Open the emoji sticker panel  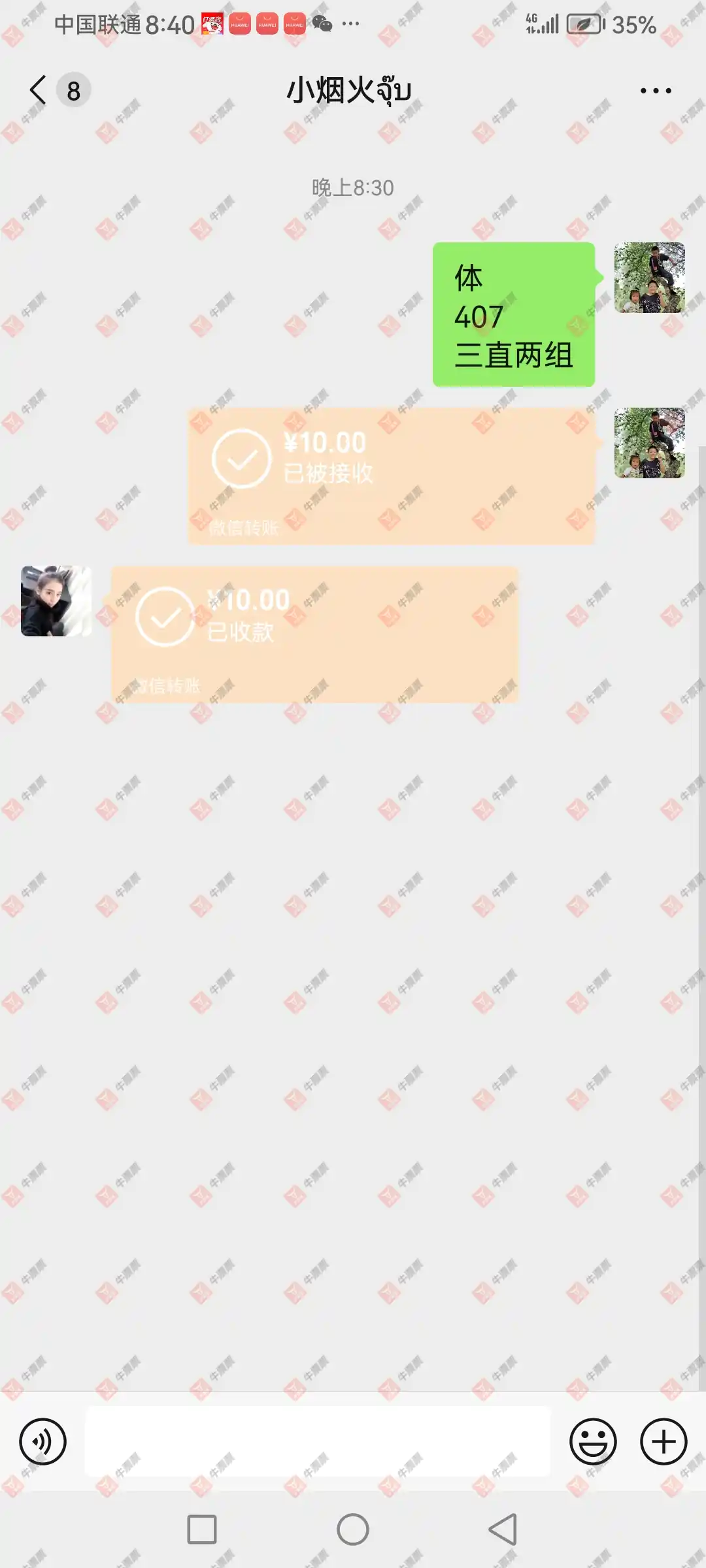coord(593,1441)
